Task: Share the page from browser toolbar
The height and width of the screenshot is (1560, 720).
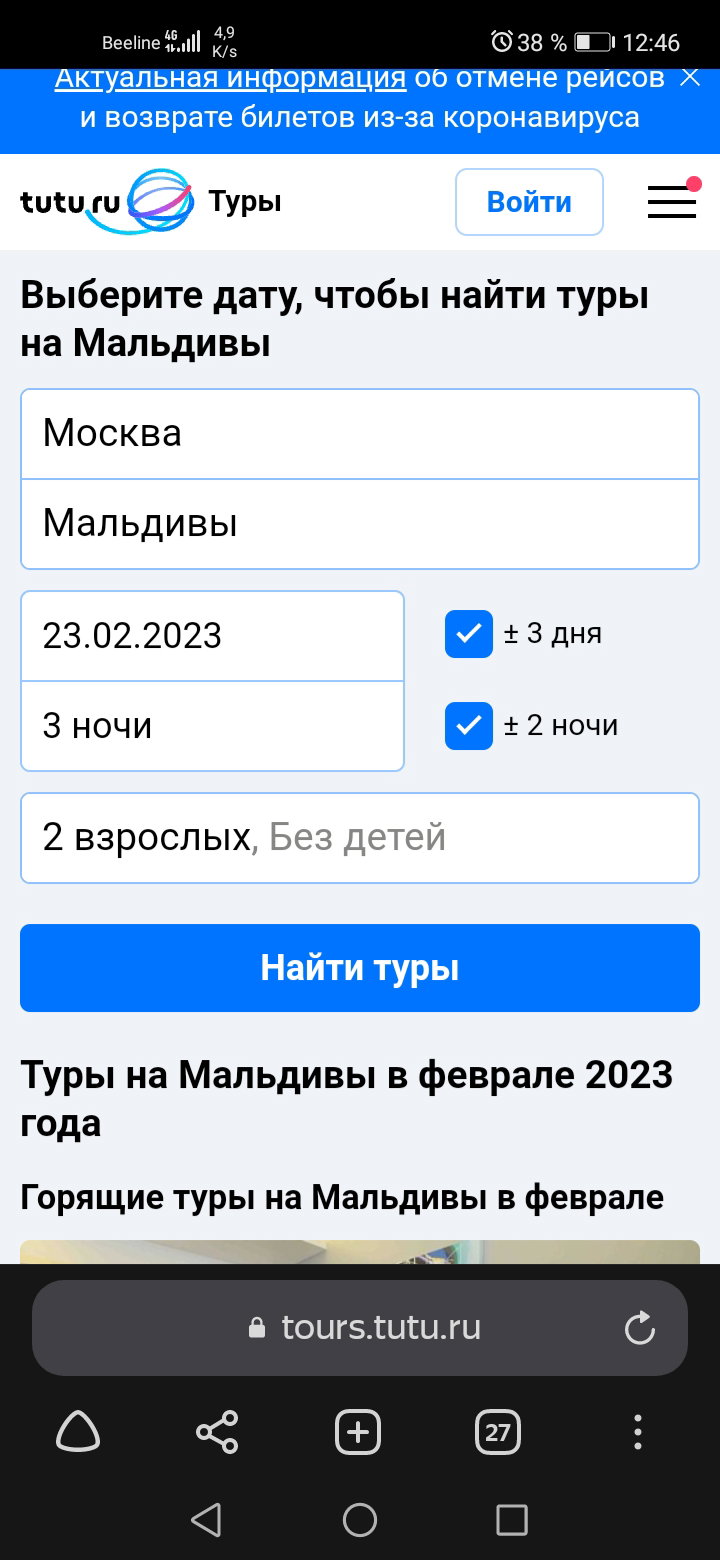Action: click(217, 1433)
